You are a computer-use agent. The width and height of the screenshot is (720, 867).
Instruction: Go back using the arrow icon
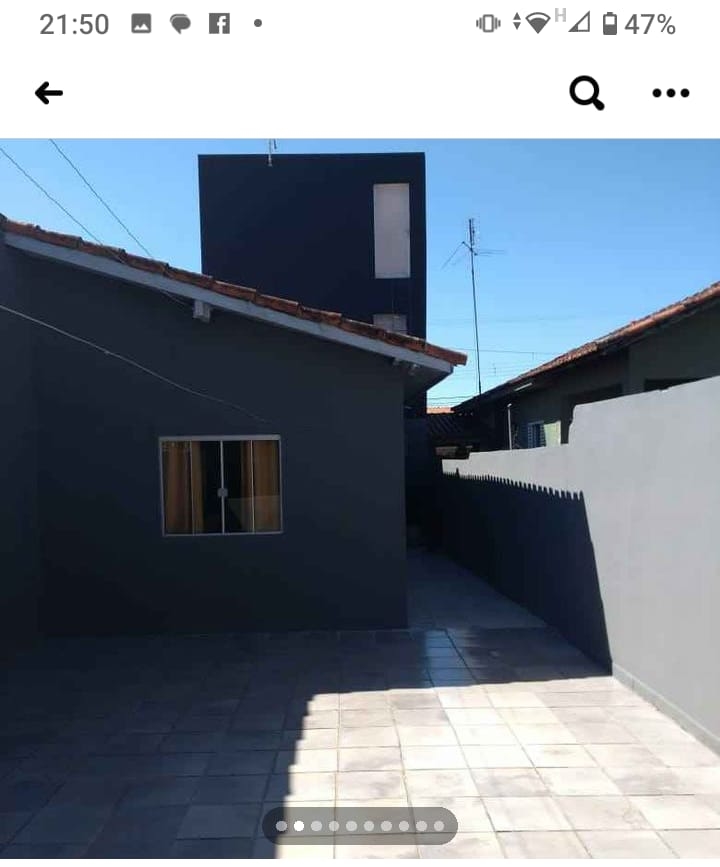[48, 93]
